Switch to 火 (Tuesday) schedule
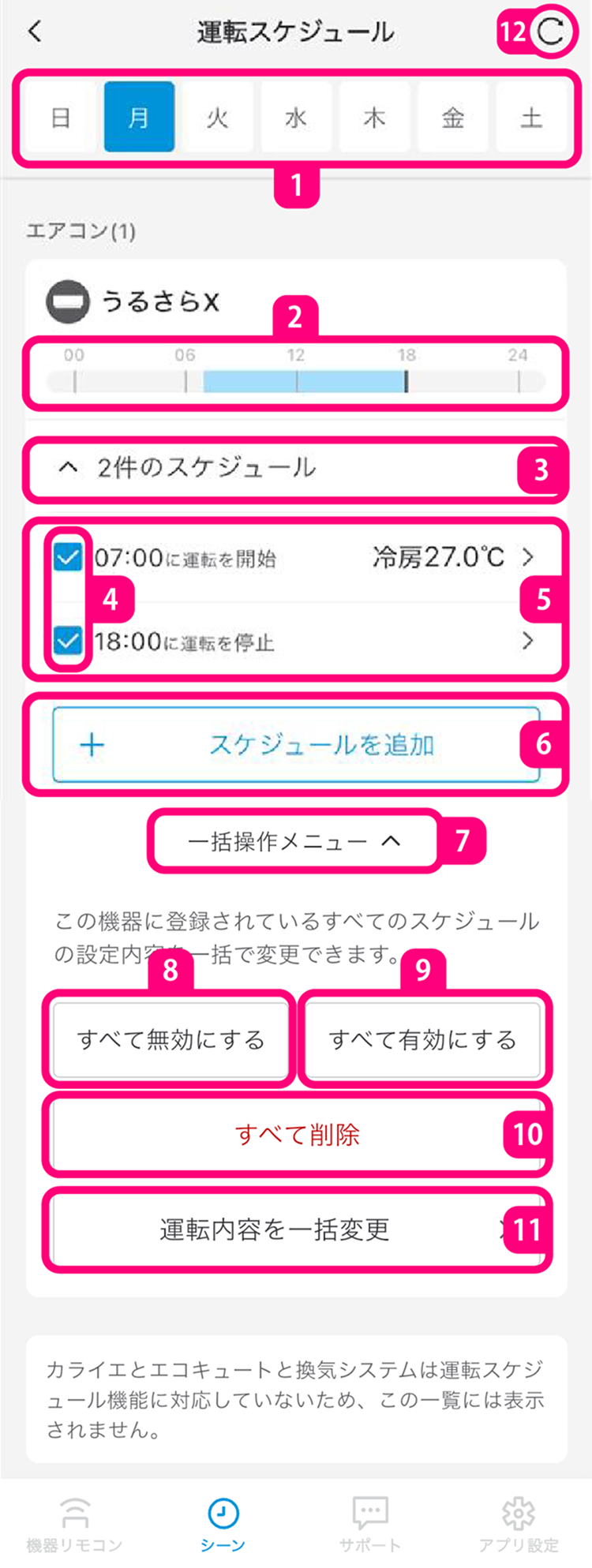The height and width of the screenshot is (1568, 592). click(217, 118)
